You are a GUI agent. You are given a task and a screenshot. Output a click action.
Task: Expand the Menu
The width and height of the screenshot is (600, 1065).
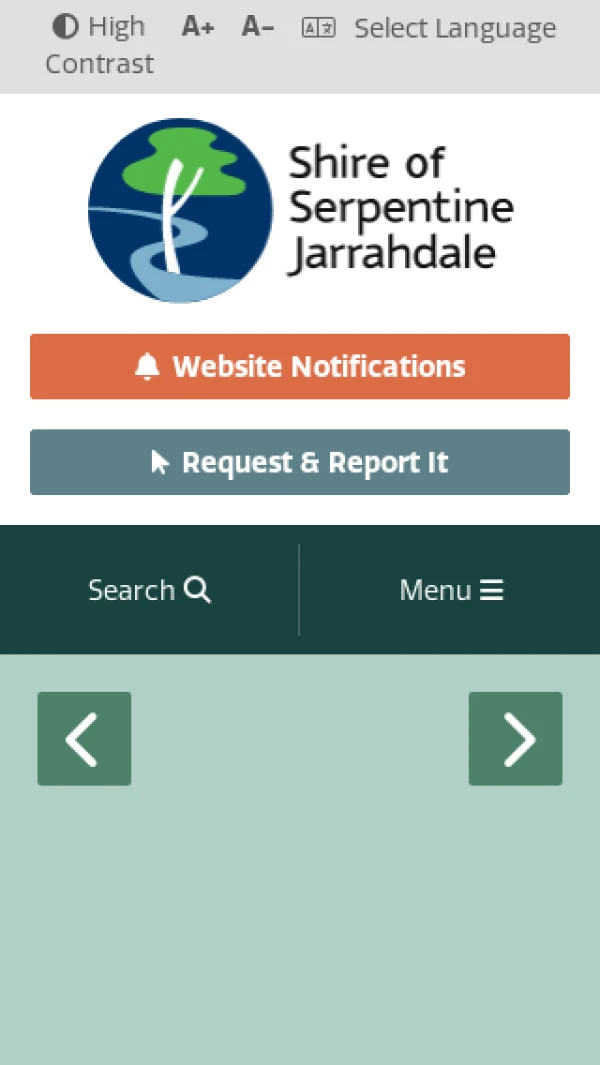(451, 590)
